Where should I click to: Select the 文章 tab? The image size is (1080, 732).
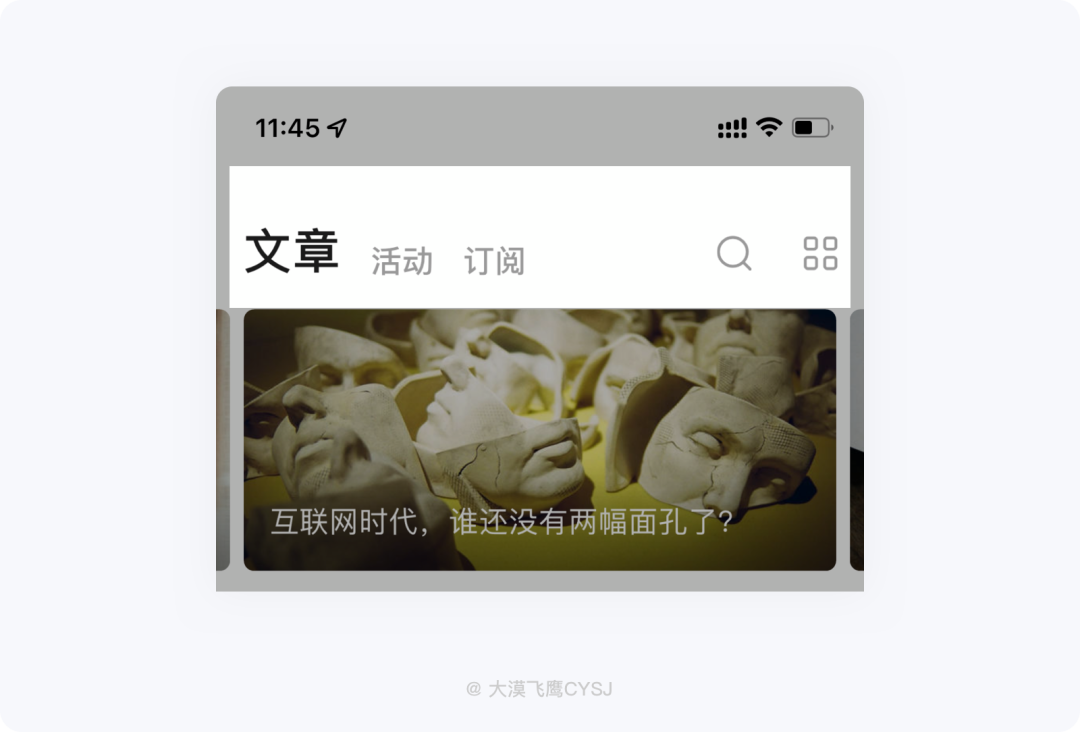tap(292, 251)
